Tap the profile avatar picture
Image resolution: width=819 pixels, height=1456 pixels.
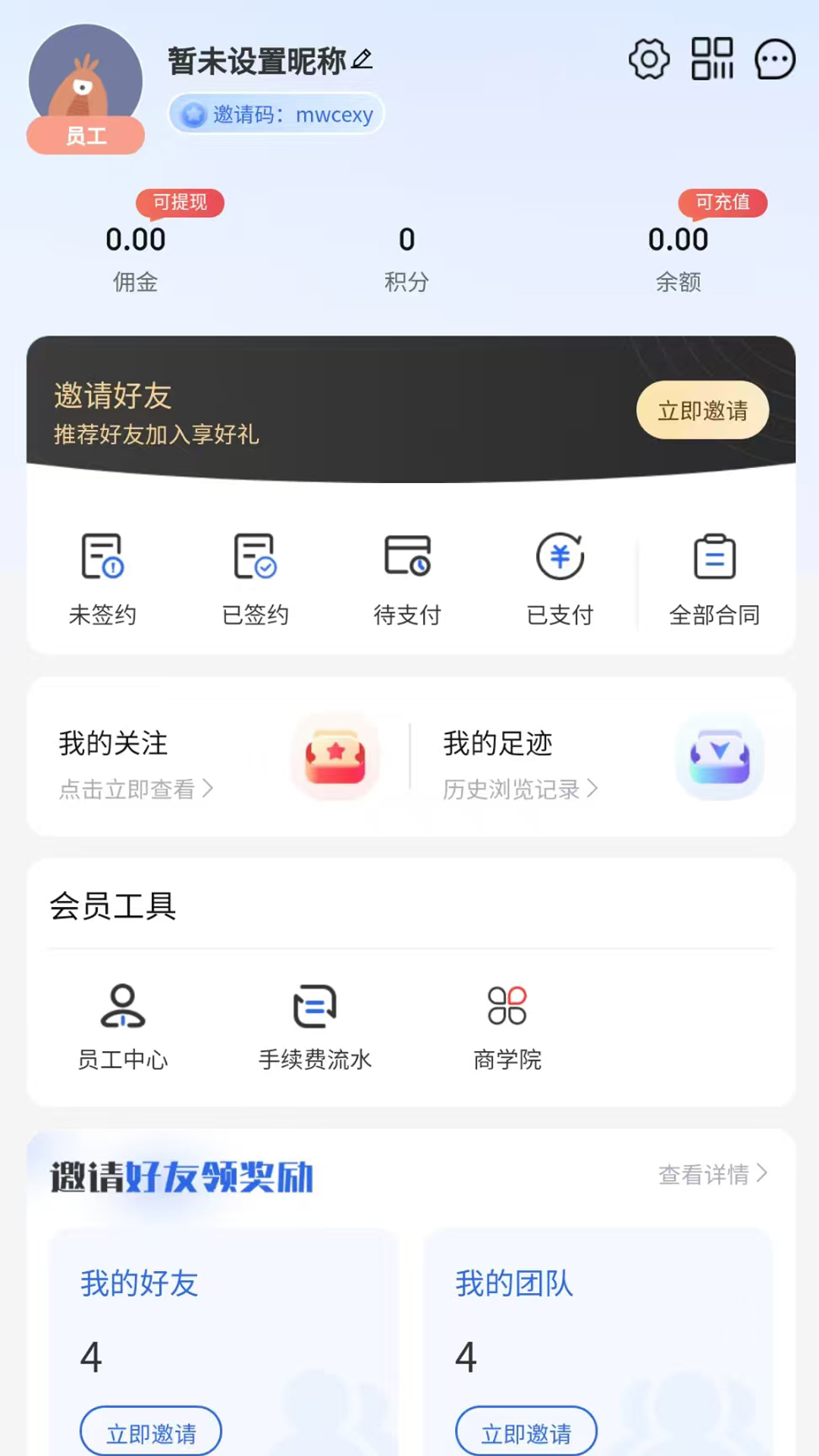pyautogui.click(x=86, y=76)
